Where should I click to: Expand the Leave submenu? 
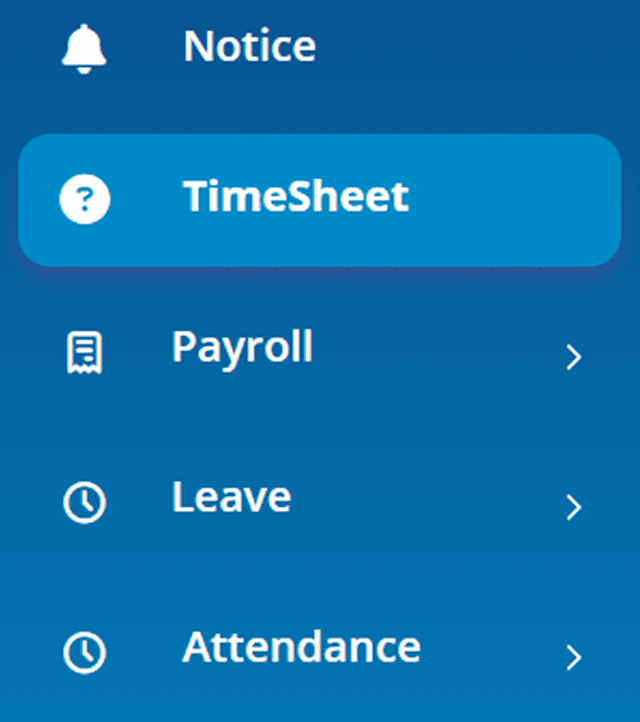tap(573, 507)
